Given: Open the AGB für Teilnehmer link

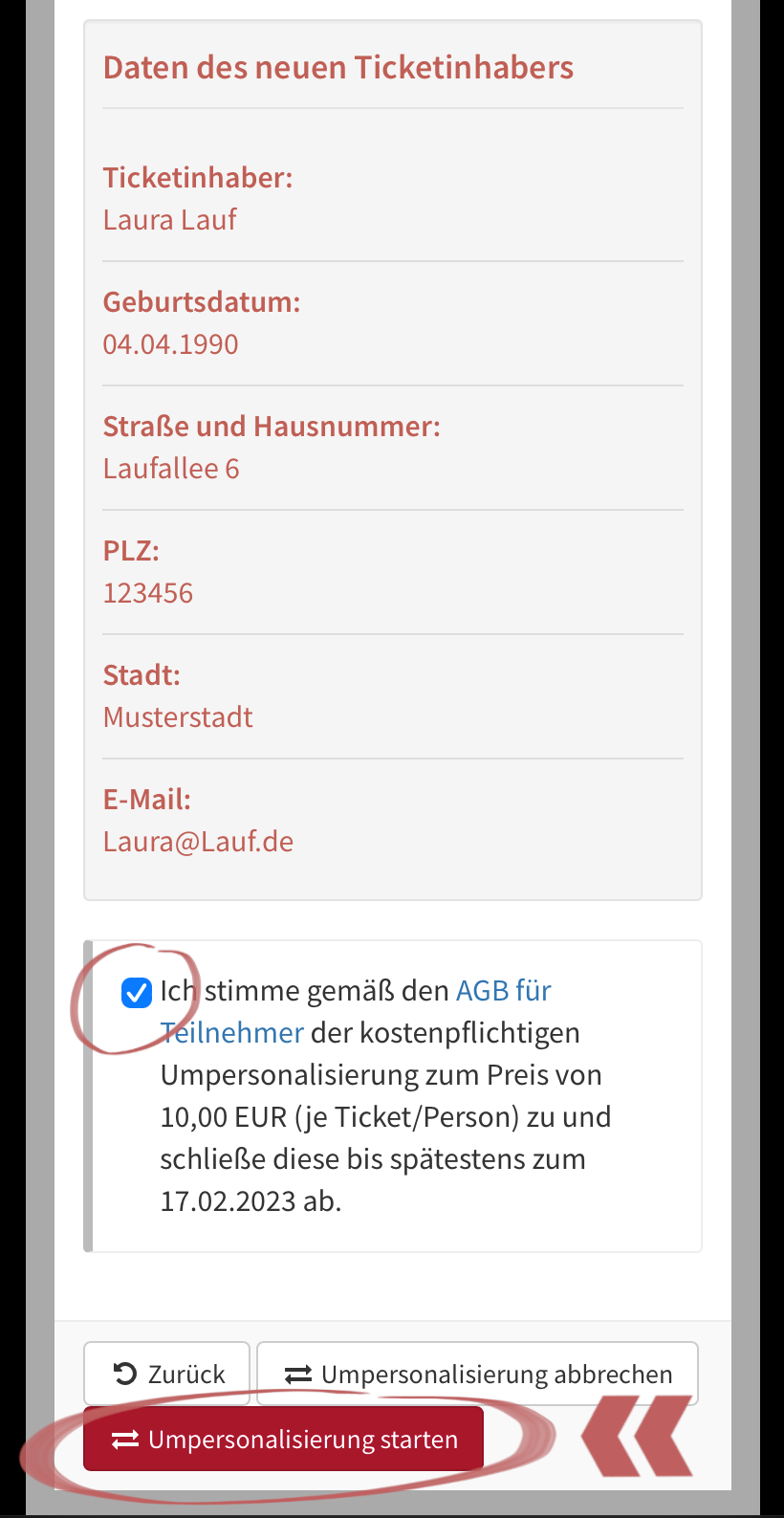Looking at the screenshot, I should (x=503, y=991).
